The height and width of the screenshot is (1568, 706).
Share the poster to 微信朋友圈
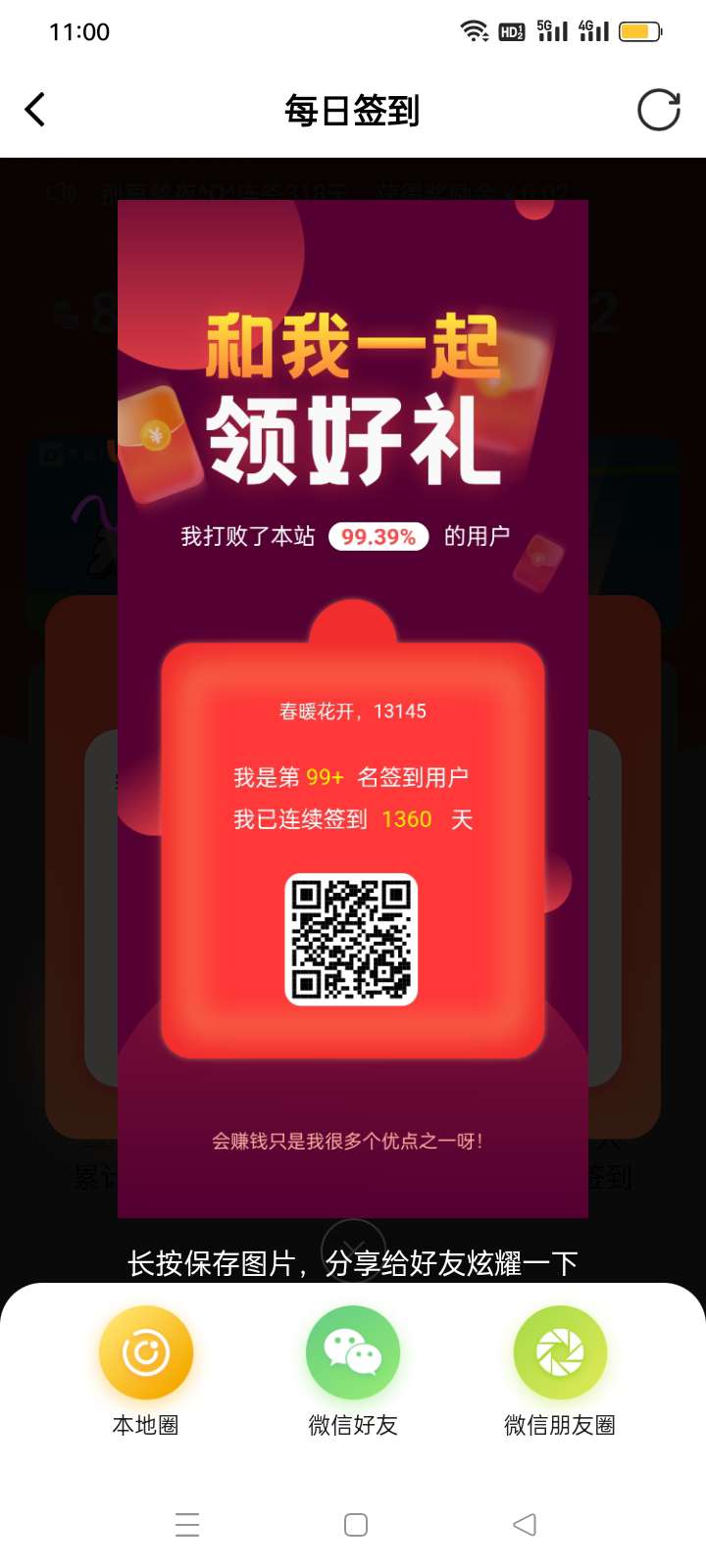click(560, 1353)
